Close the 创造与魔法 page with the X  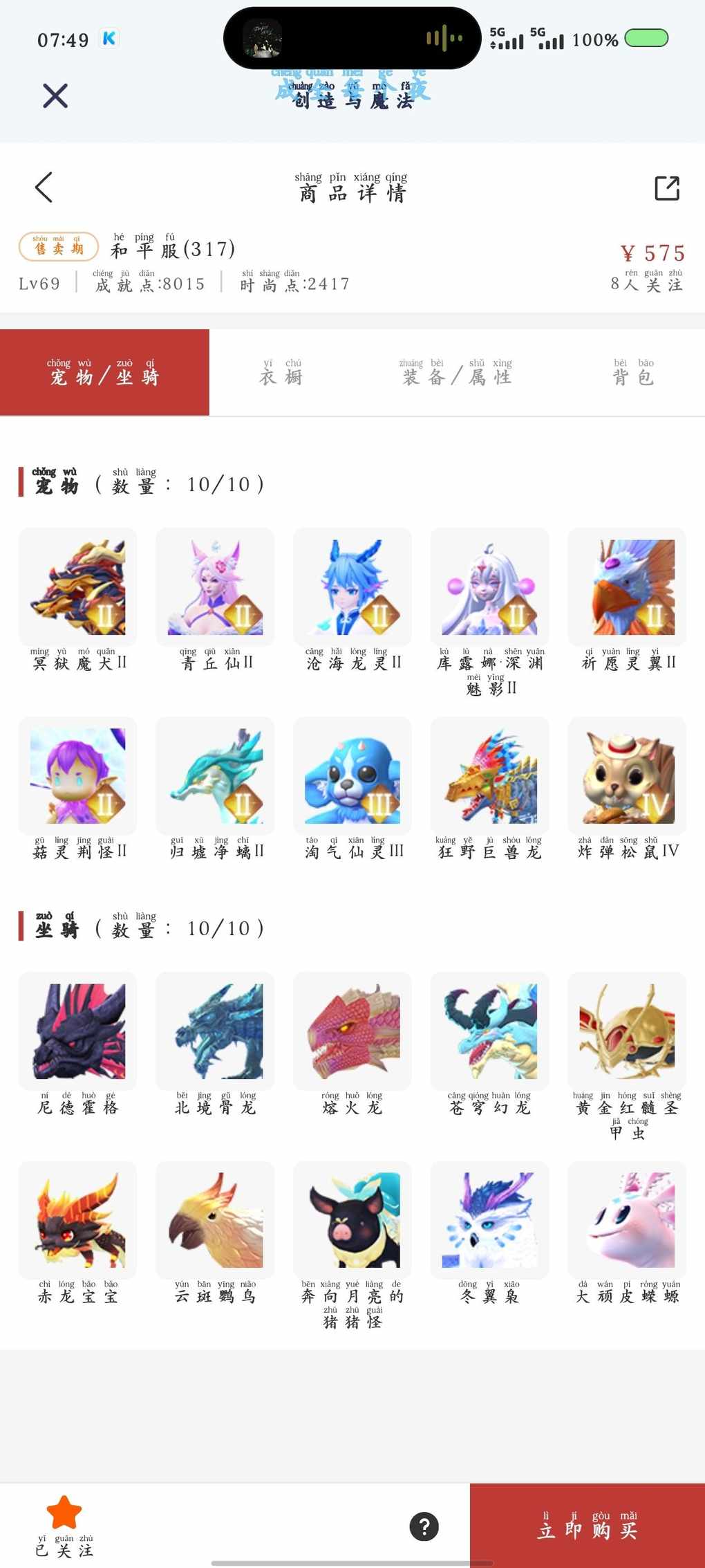tap(55, 95)
